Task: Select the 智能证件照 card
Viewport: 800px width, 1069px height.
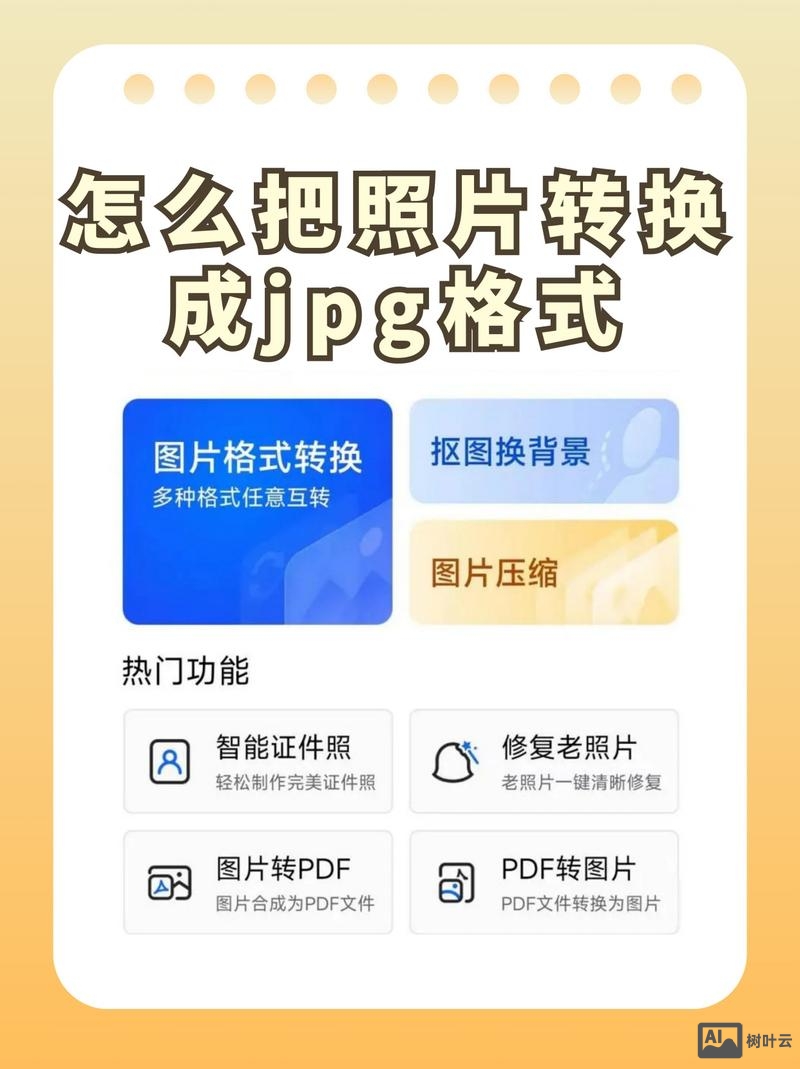Action: [258, 762]
